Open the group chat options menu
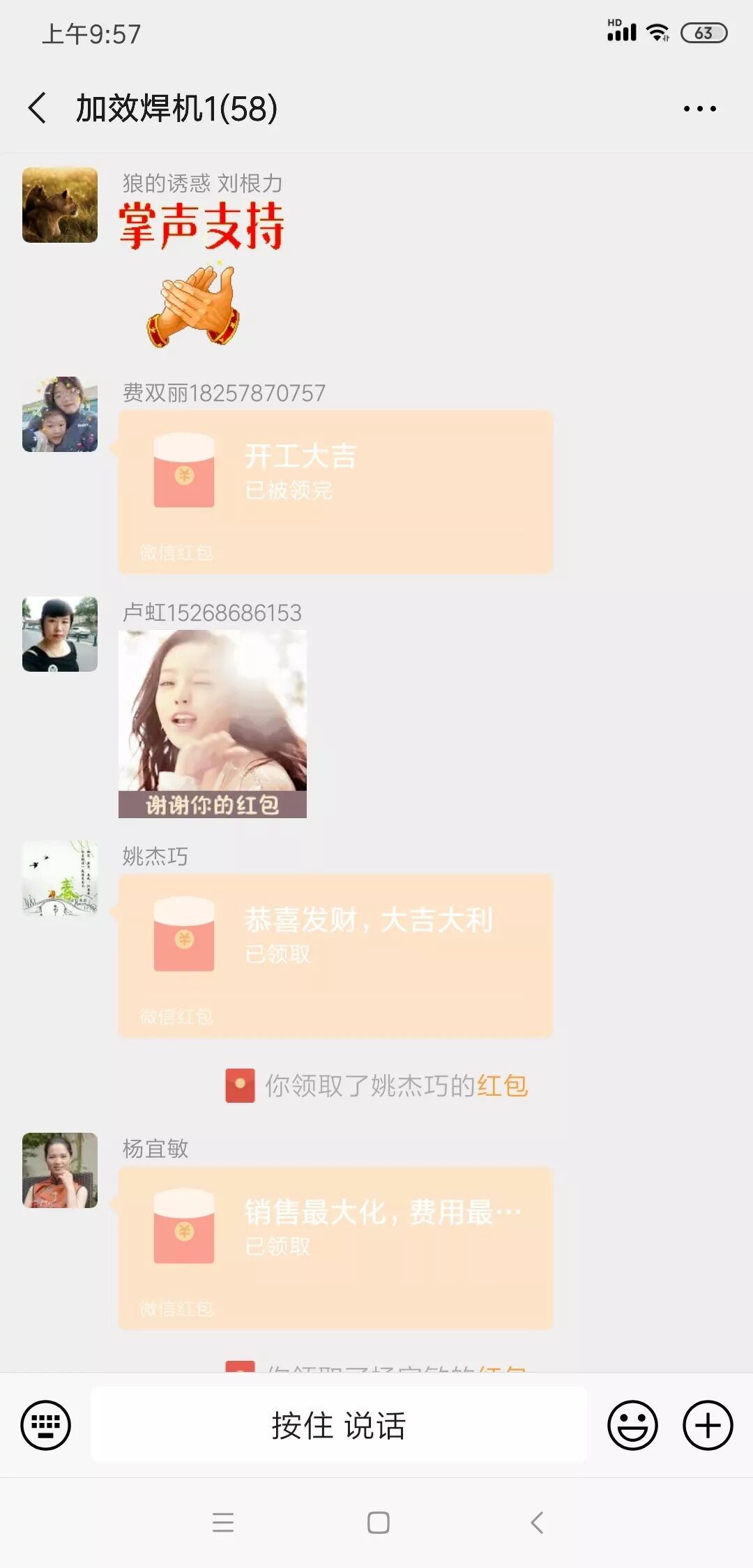The width and height of the screenshot is (753, 1568). [x=699, y=109]
